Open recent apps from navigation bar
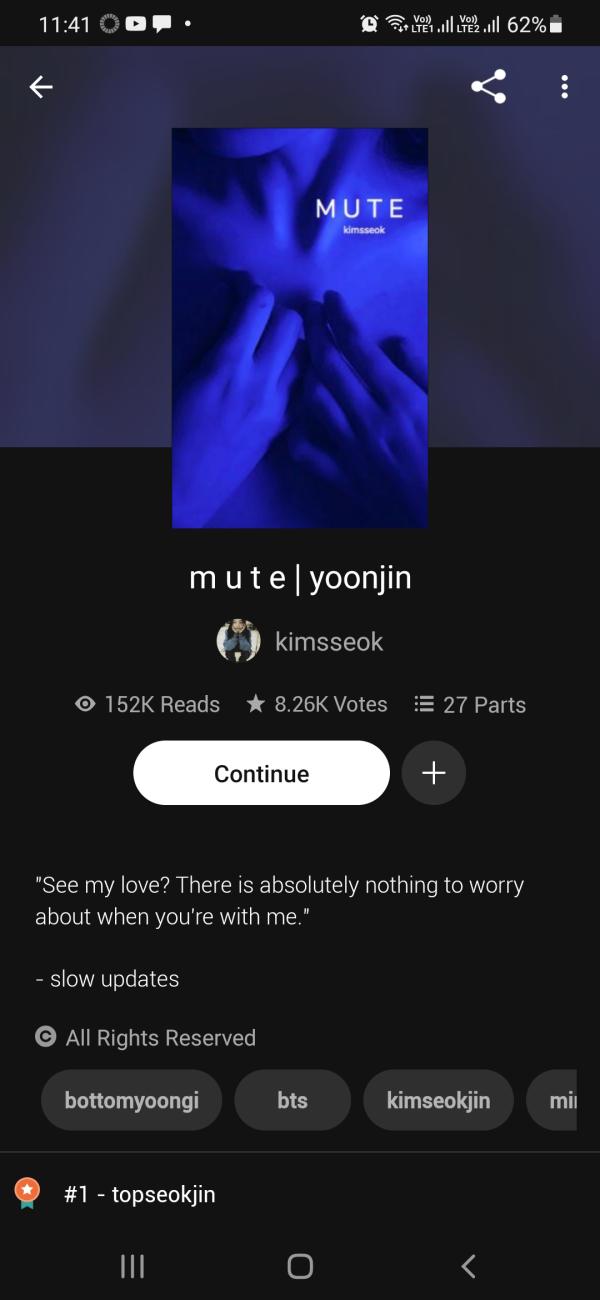The width and height of the screenshot is (600, 1300). coord(132,1266)
